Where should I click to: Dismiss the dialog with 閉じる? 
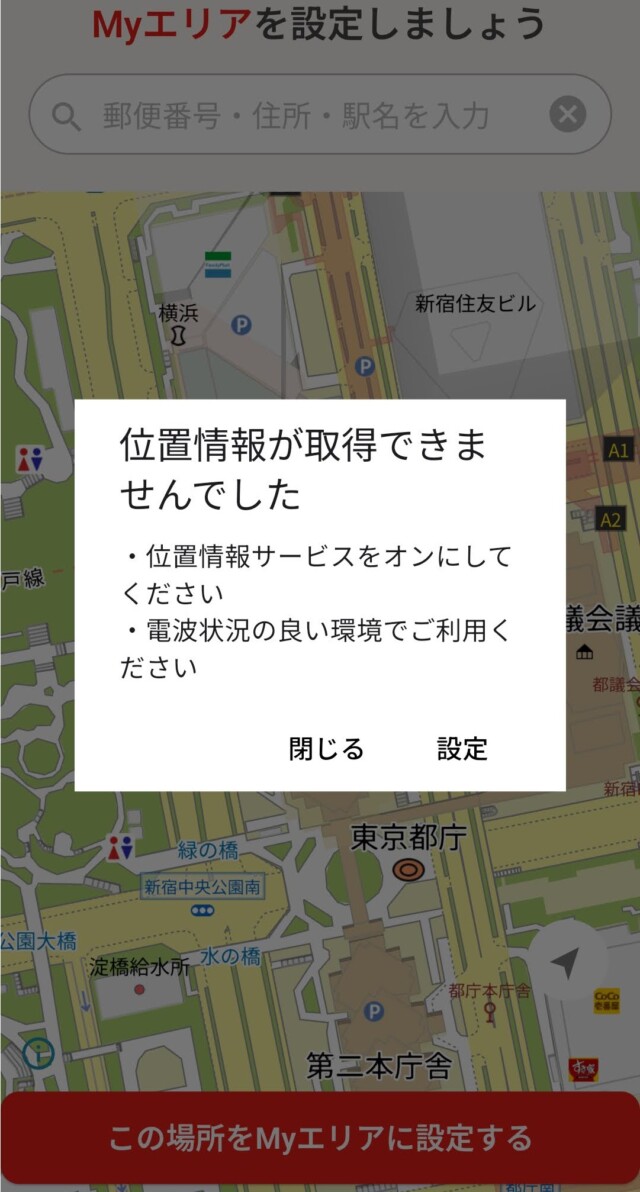pyautogui.click(x=326, y=748)
